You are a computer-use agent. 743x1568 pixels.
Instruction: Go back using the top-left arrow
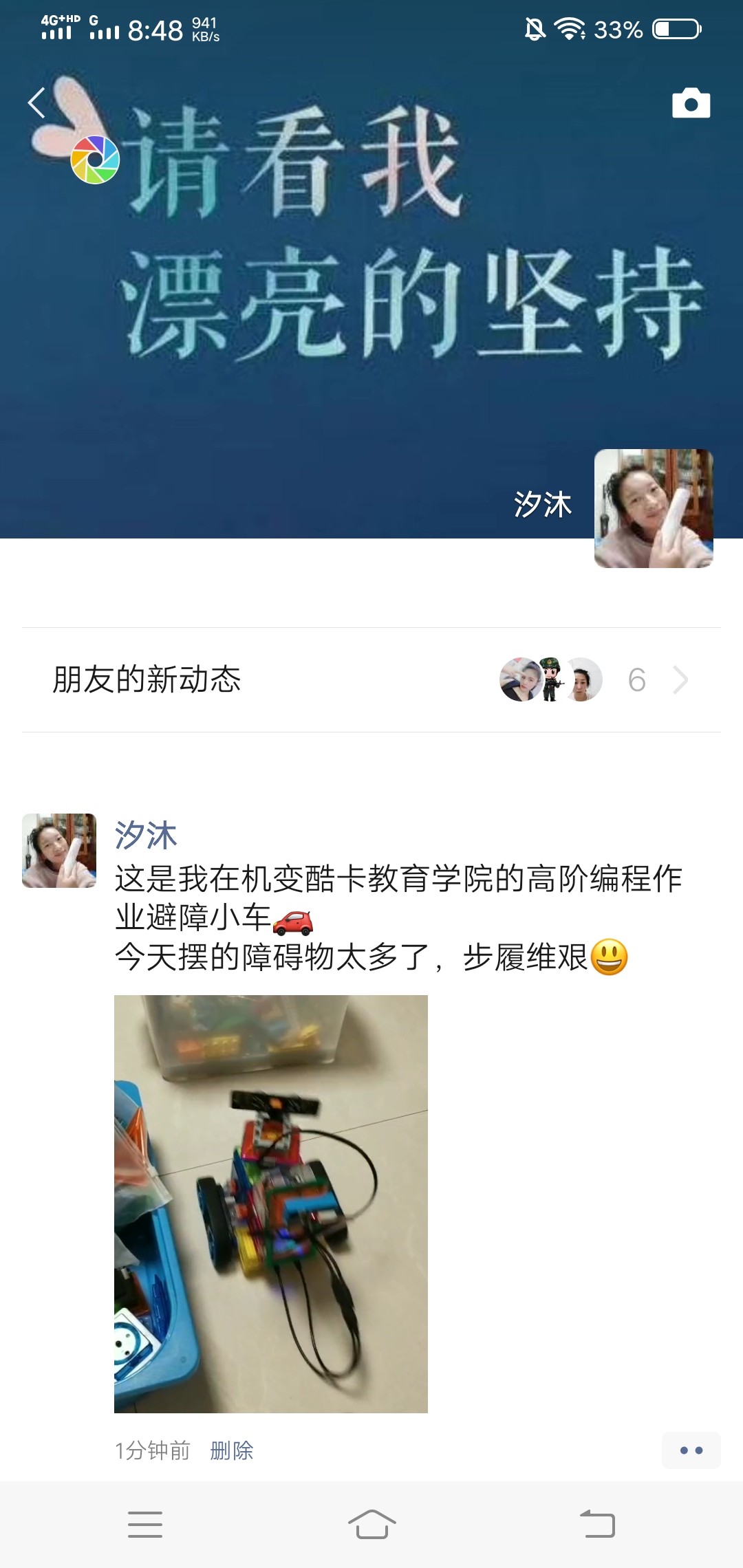click(x=36, y=103)
